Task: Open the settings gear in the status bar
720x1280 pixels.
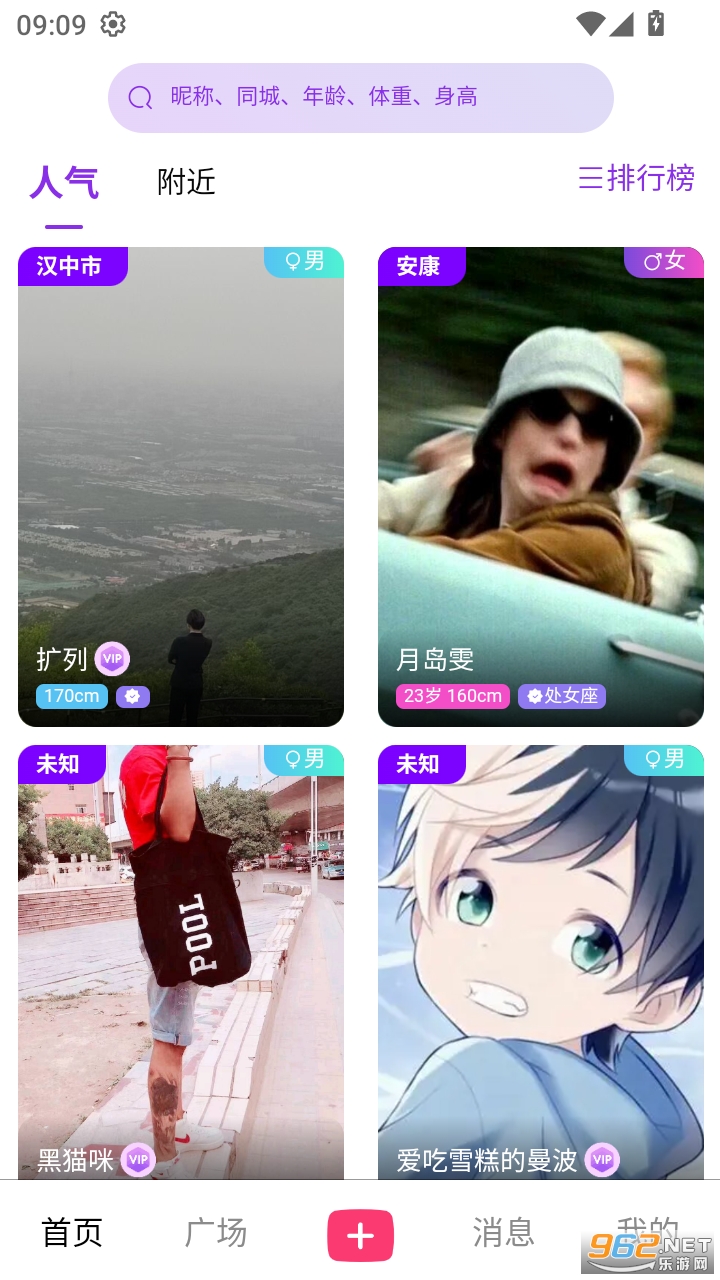Action: 113,24
